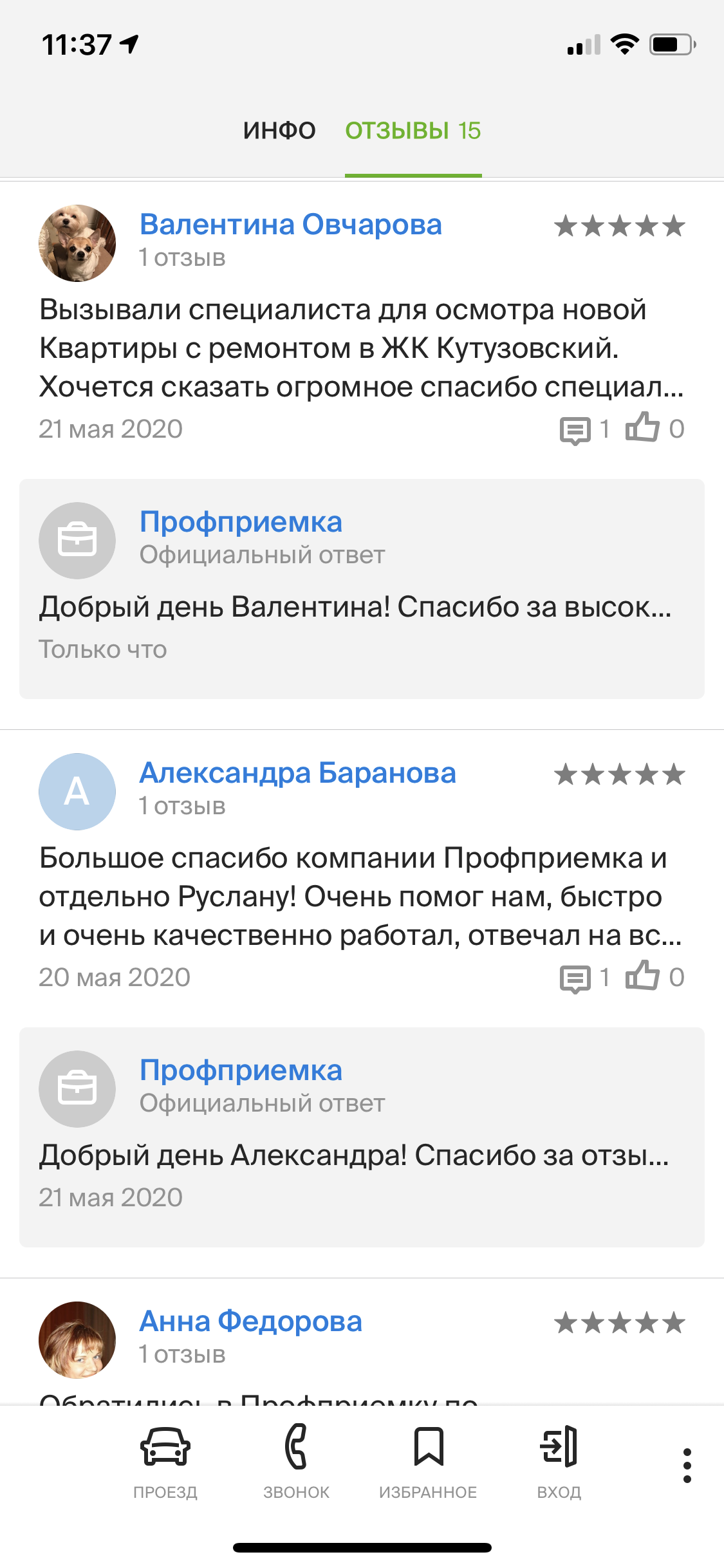724x1568 pixels.
Task: Switch to the ИНФО tab
Action: click(279, 131)
